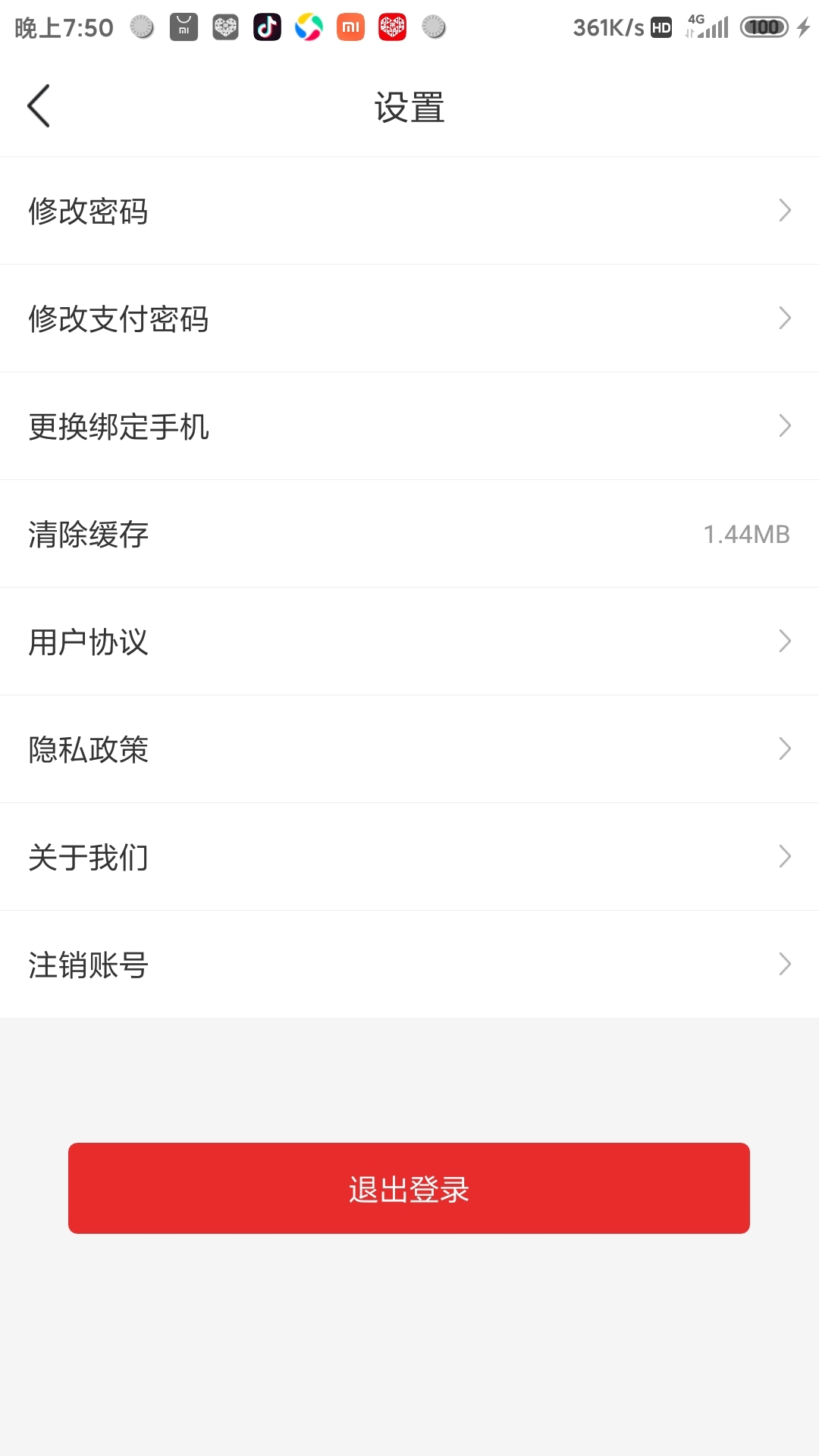Image resolution: width=819 pixels, height=1456 pixels.
Task: View the 用户协议
Action: 409,642
